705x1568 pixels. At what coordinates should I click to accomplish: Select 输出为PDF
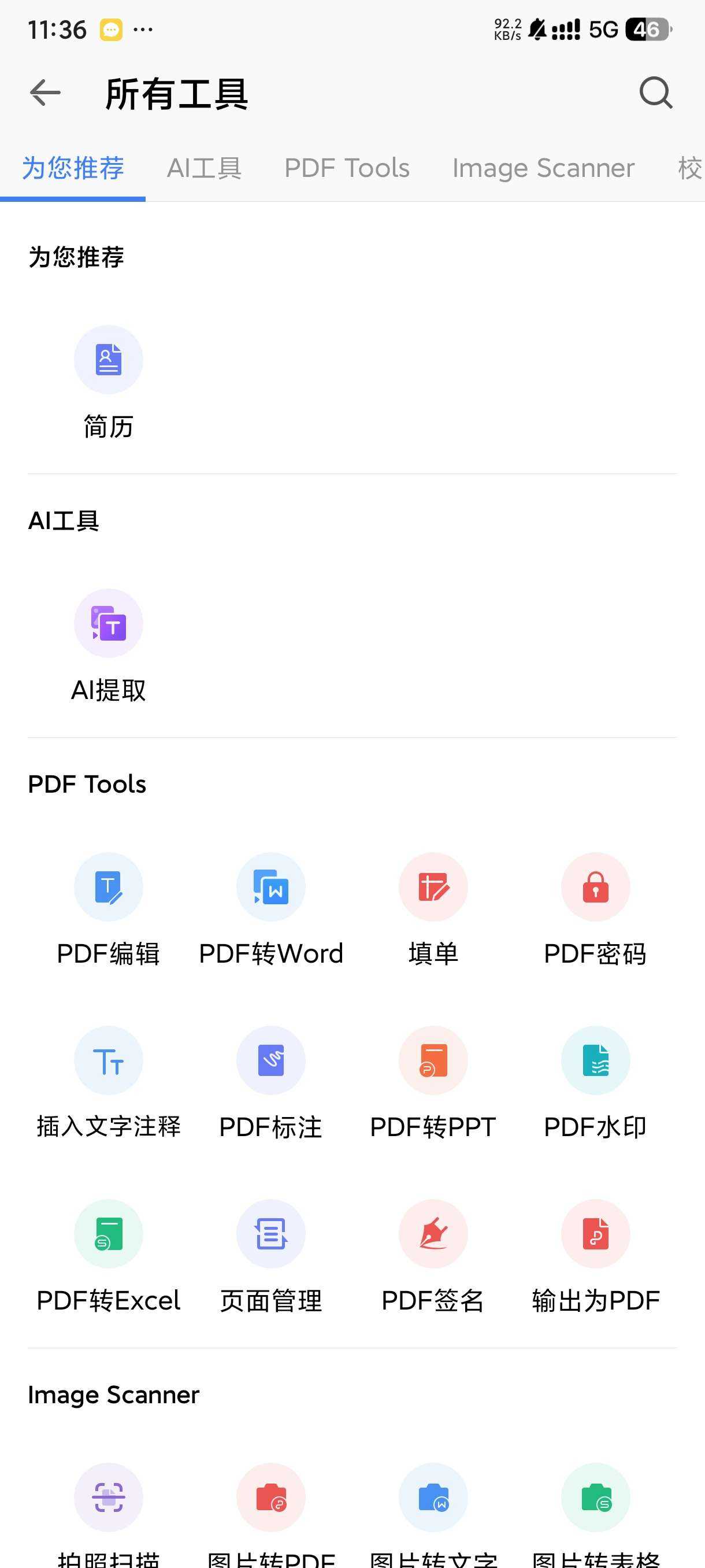point(596,1234)
